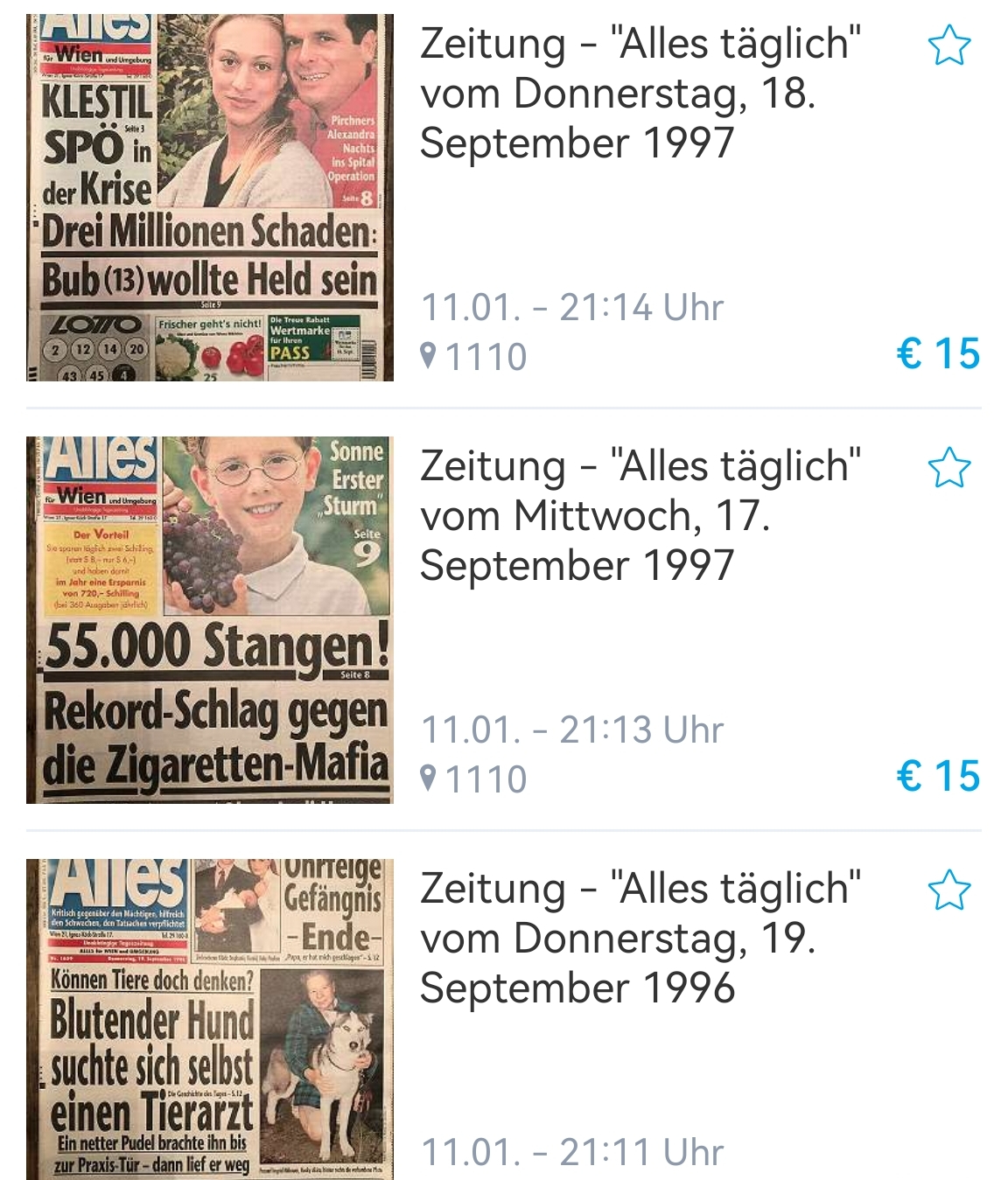Favorite the listing from 17. September 1997
Viewport: 1008px width, 1180px height.
[x=948, y=468]
